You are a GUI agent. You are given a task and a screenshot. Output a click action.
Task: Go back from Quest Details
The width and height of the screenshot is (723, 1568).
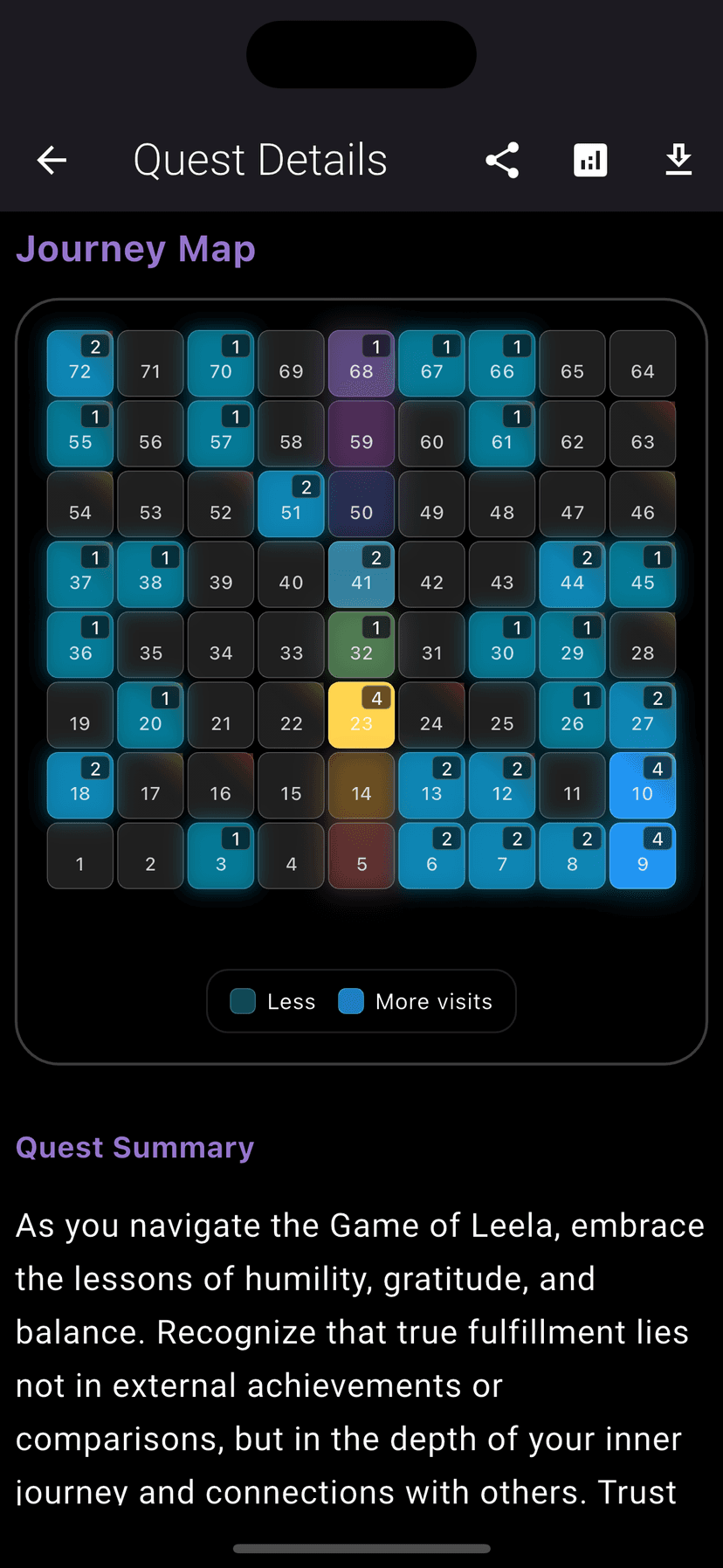pos(52,160)
